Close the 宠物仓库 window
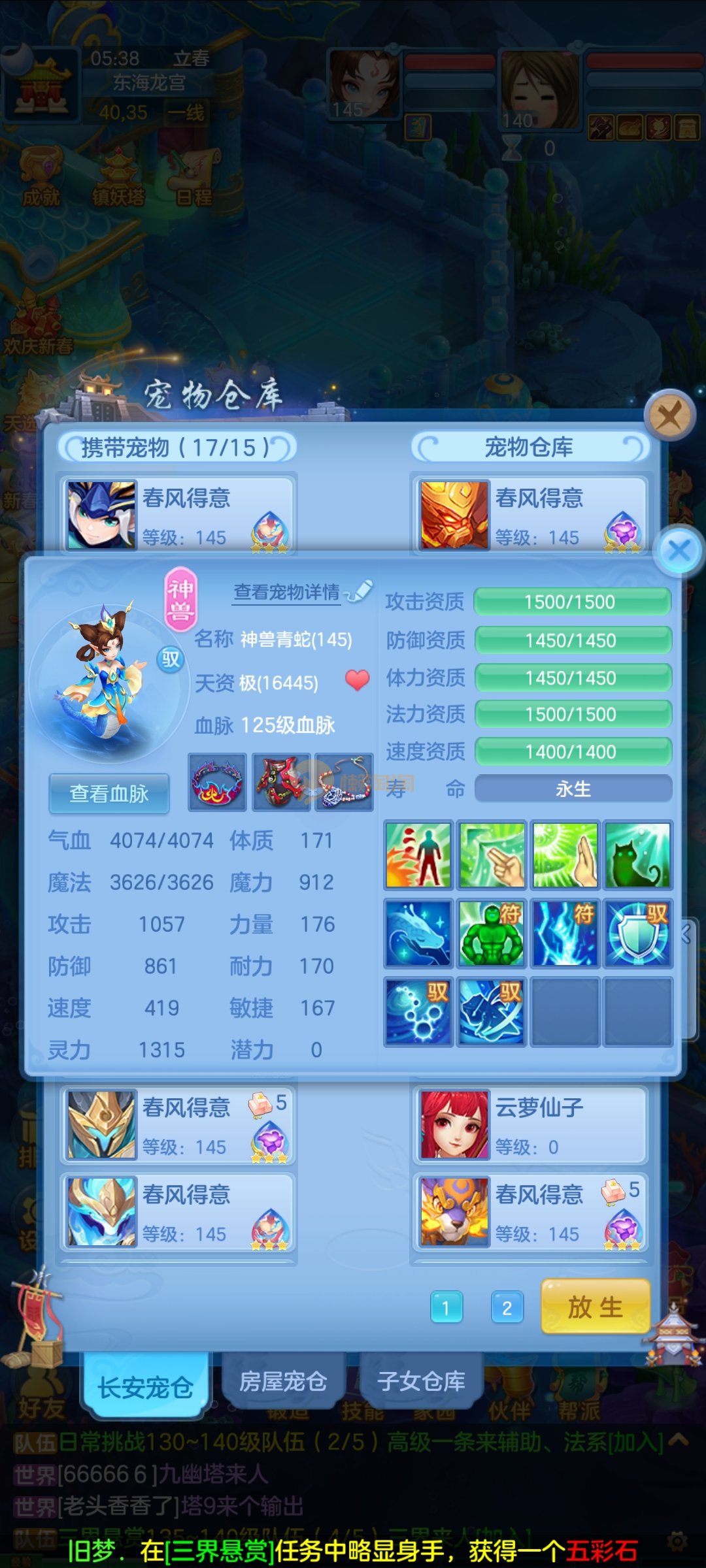Image resolution: width=706 pixels, height=1568 pixels. (669, 415)
